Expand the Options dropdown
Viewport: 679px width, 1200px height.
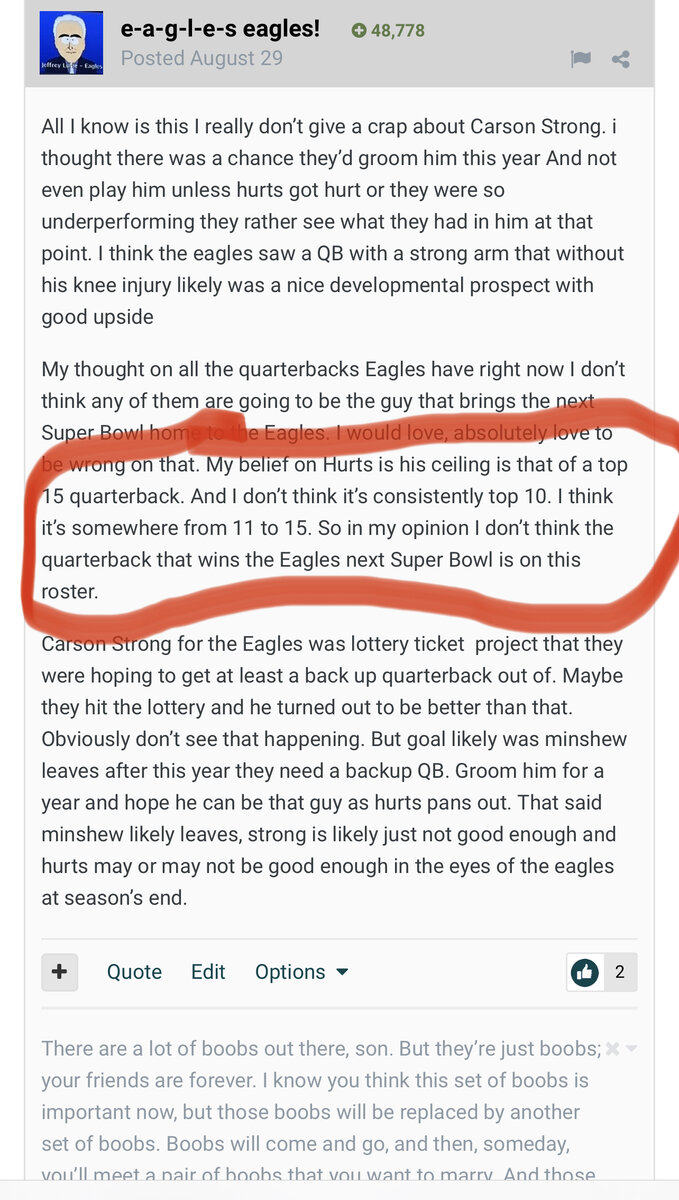(x=301, y=972)
